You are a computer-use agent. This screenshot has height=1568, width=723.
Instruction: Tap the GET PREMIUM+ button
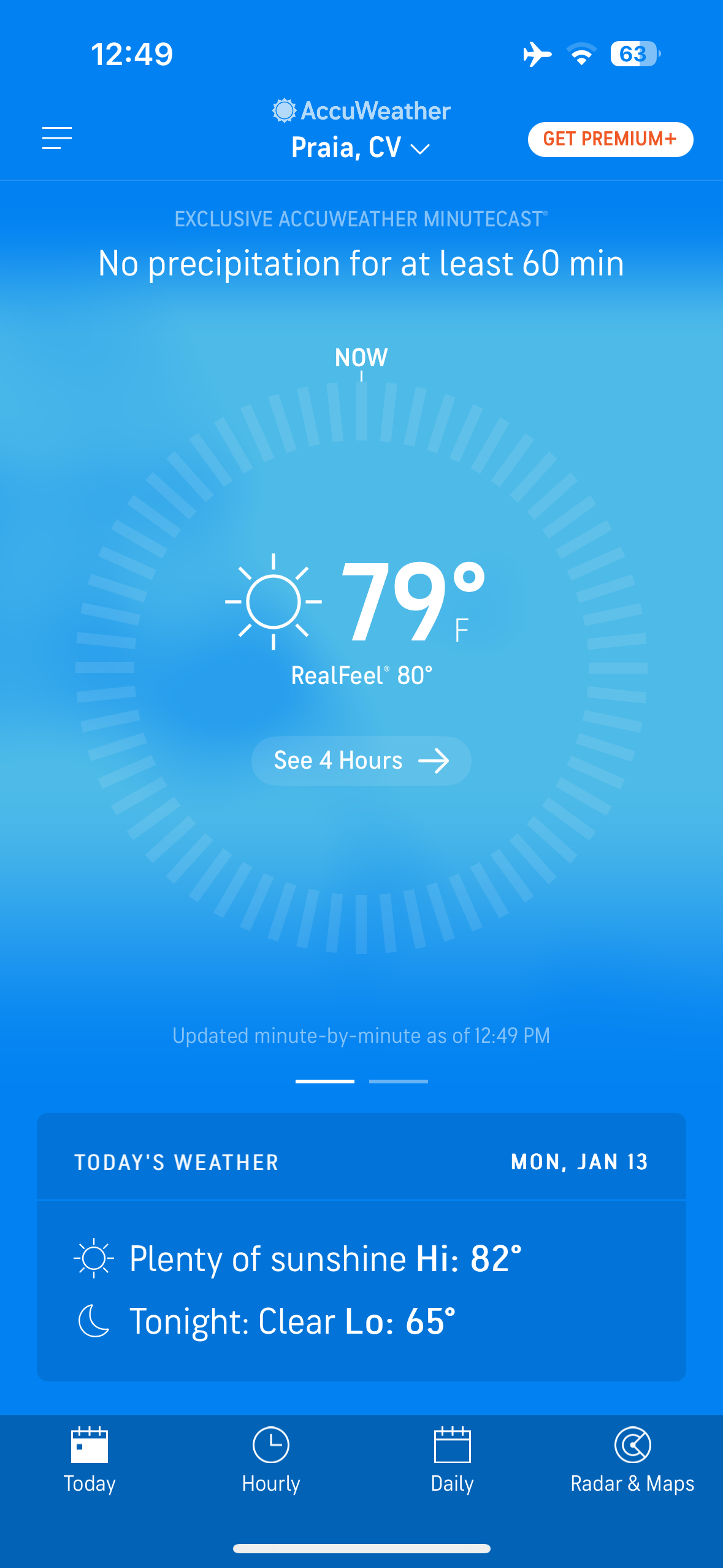pyautogui.click(x=610, y=139)
